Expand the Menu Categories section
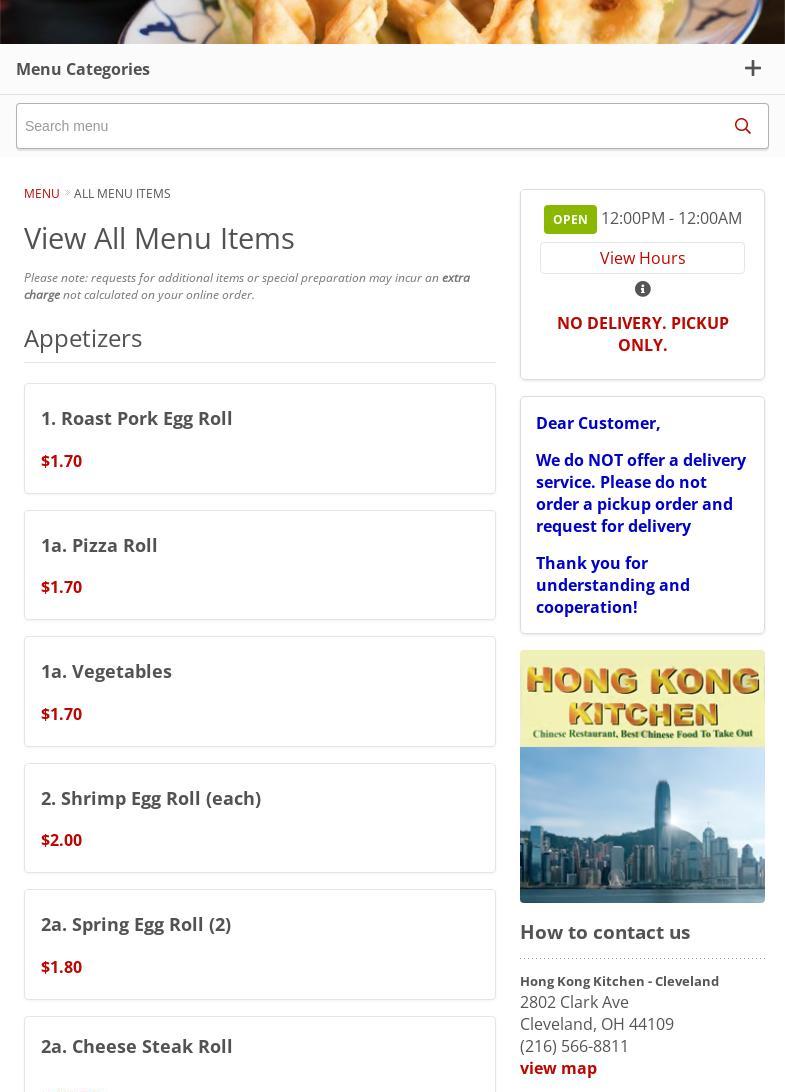This screenshot has width=785, height=1092. (x=752, y=68)
